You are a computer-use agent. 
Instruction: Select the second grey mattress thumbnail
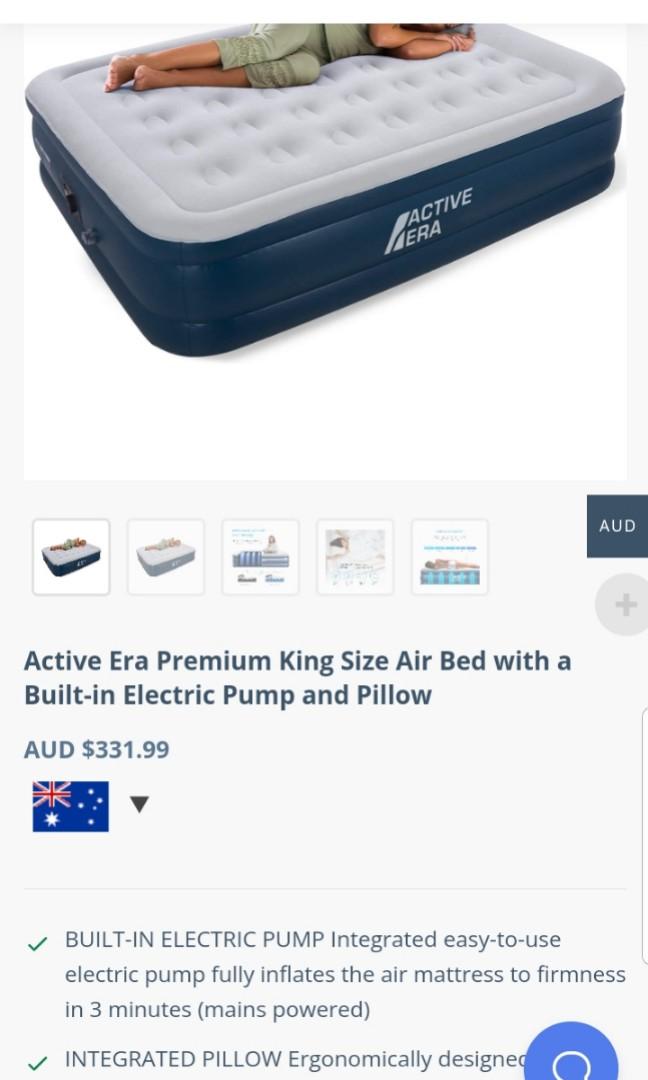coord(166,557)
